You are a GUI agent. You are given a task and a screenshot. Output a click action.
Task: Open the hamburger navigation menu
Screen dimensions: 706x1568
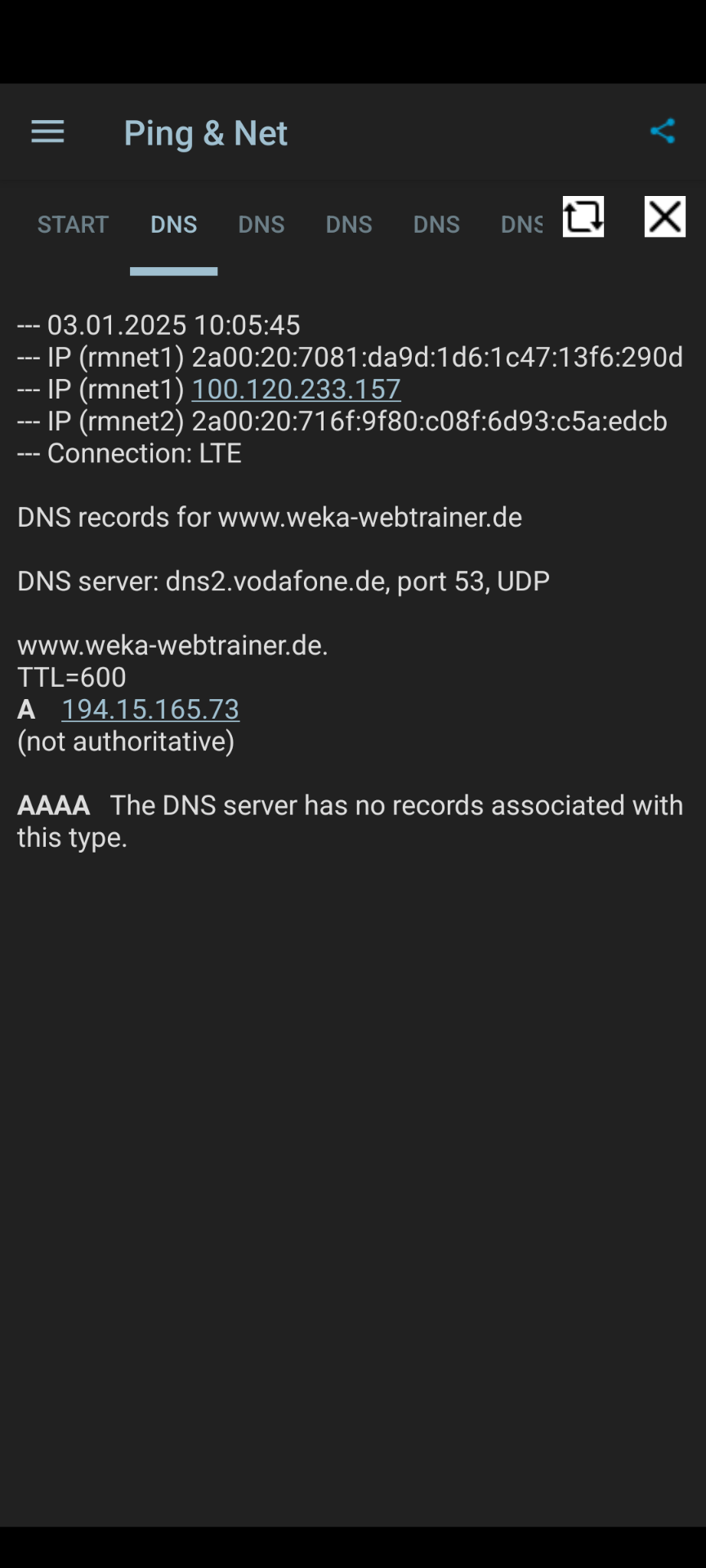click(47, 132)
